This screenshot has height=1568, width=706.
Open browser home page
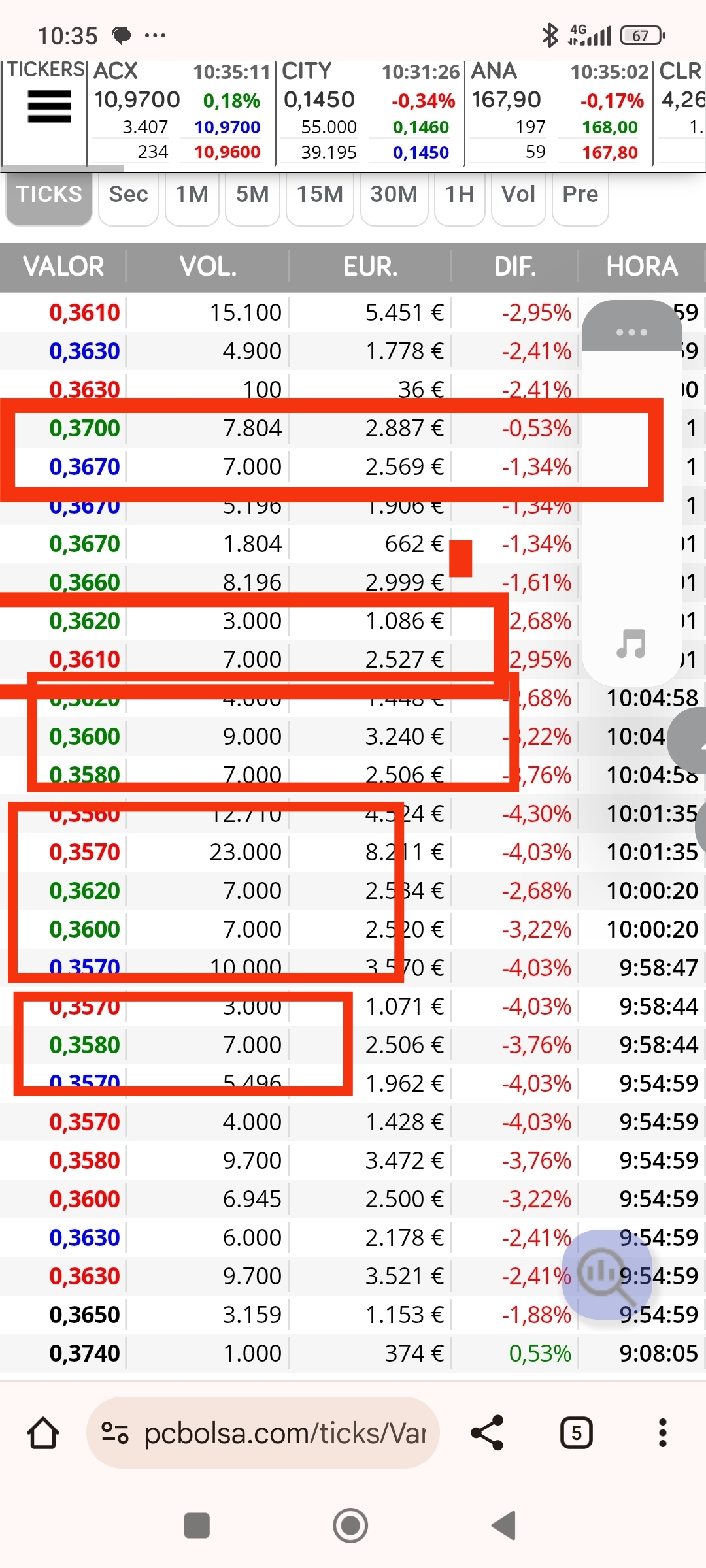point(43,1433)
